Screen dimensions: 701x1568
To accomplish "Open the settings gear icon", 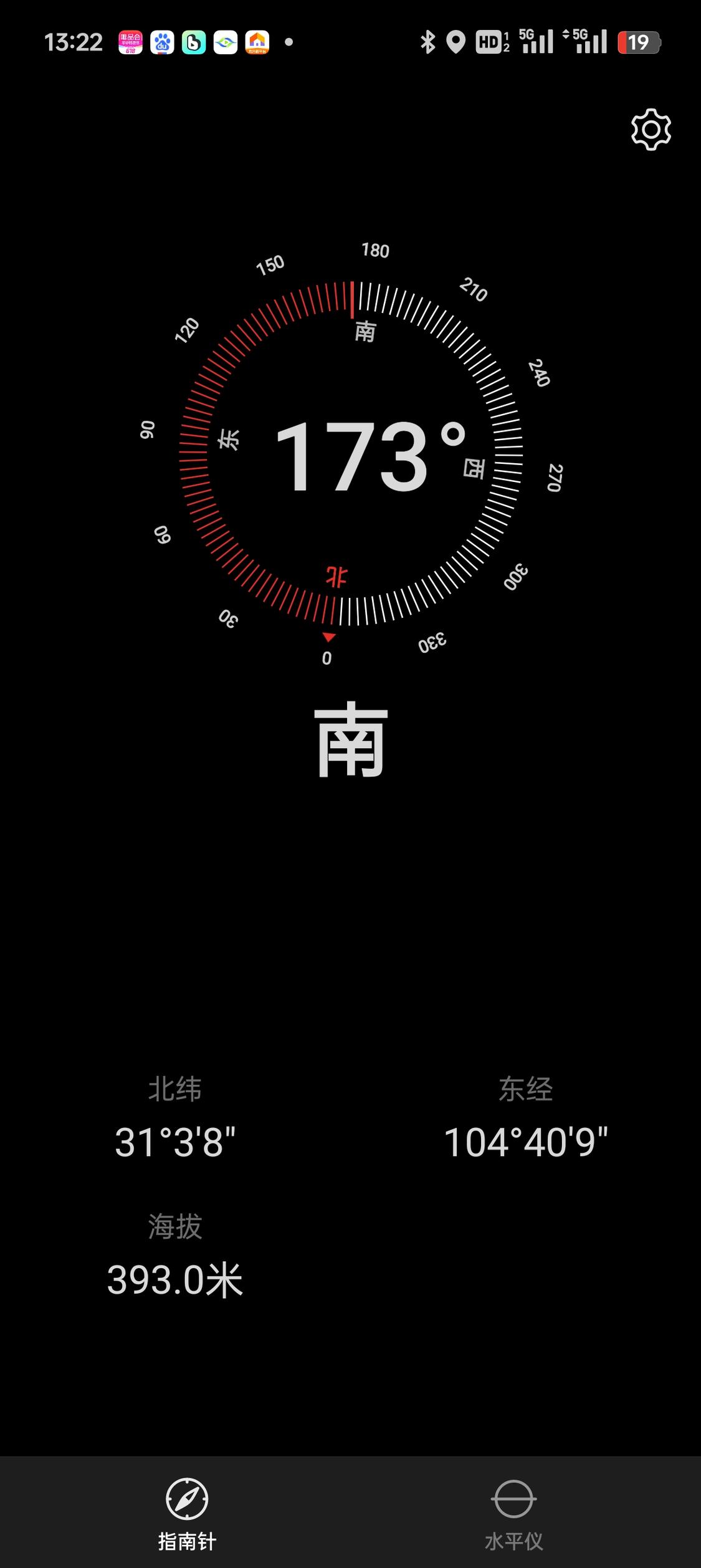I will [x=651, y=130].
